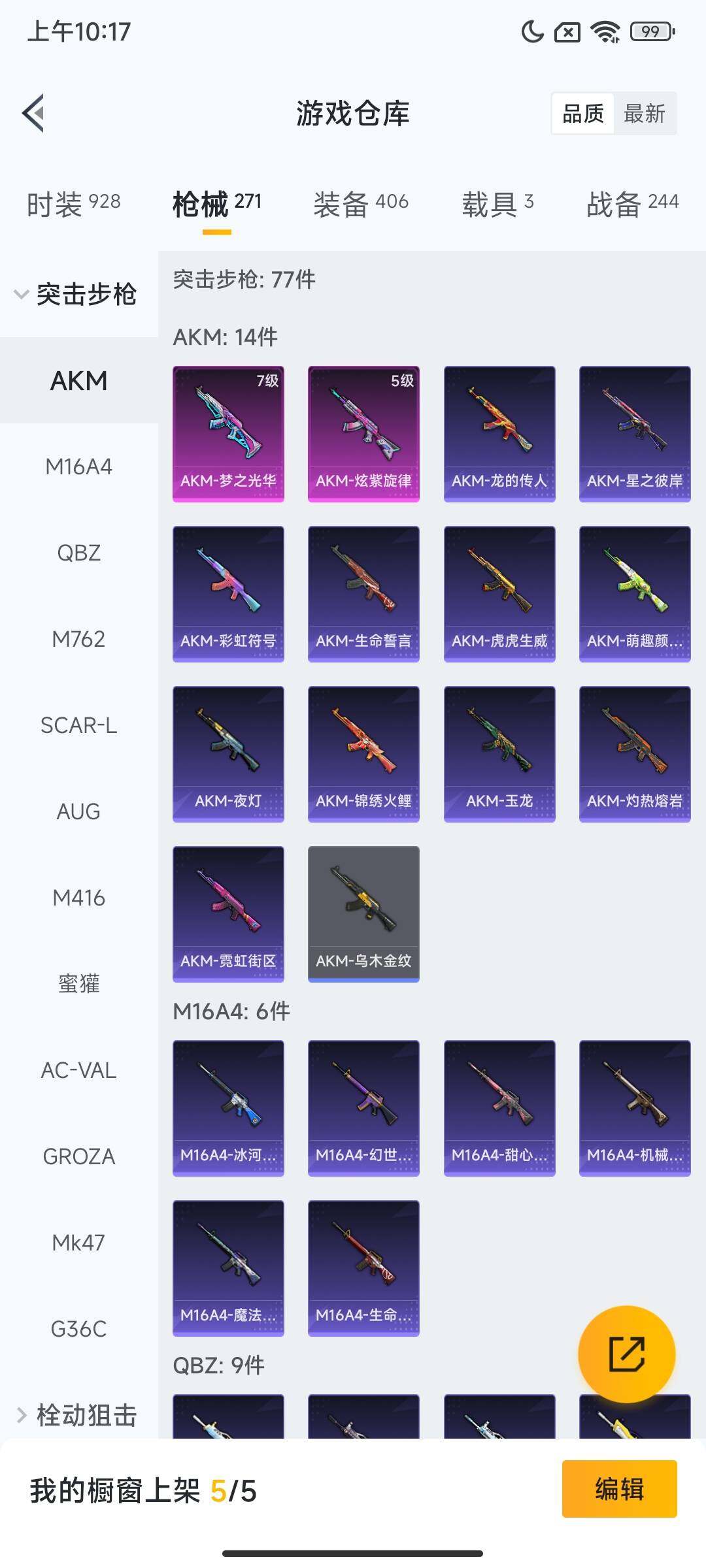View the AKM-龙的传人 skin
This screenshot has width=706, height=1568.
[499, 434]
